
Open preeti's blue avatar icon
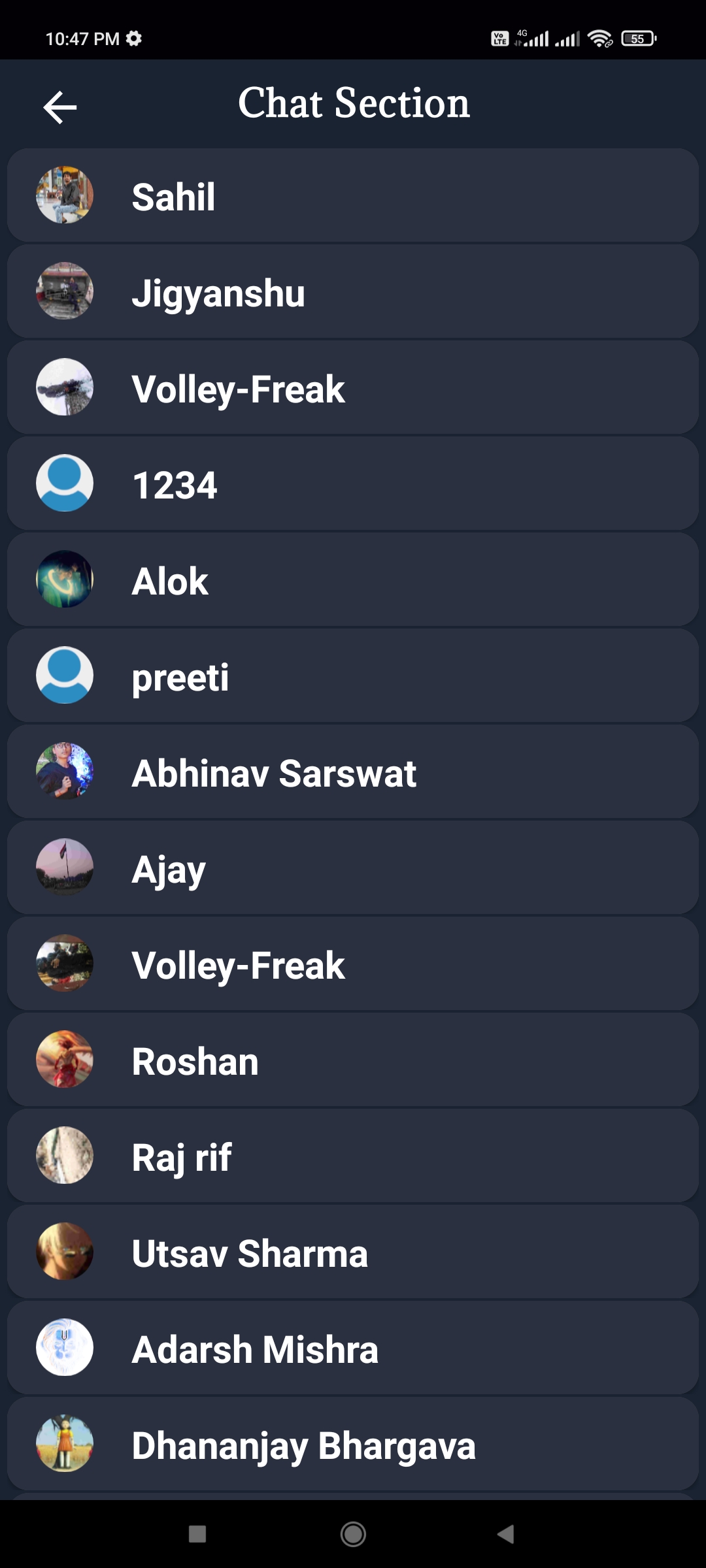click(x=65, y=675)
